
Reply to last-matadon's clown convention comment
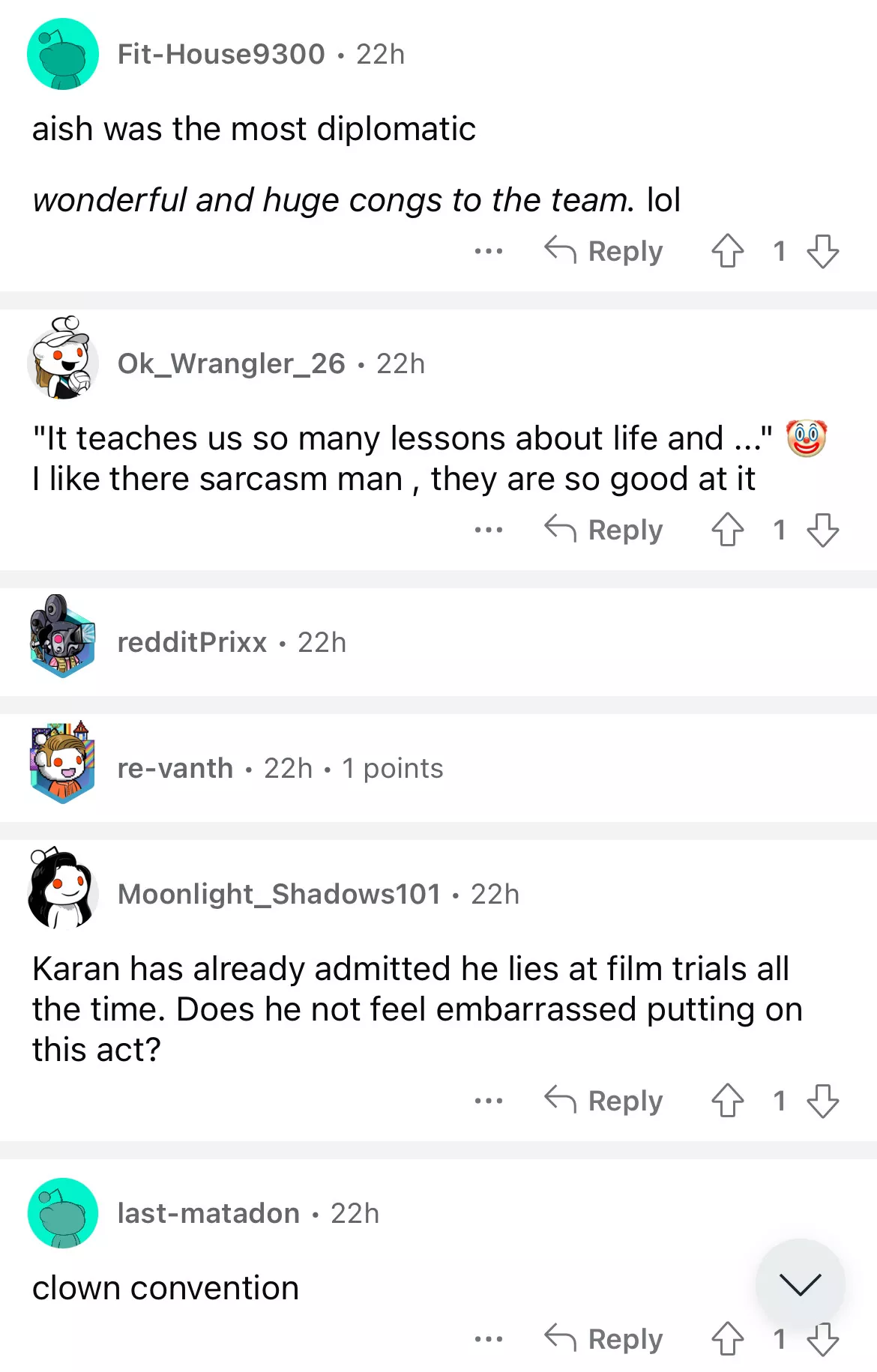pos(604,1339)
